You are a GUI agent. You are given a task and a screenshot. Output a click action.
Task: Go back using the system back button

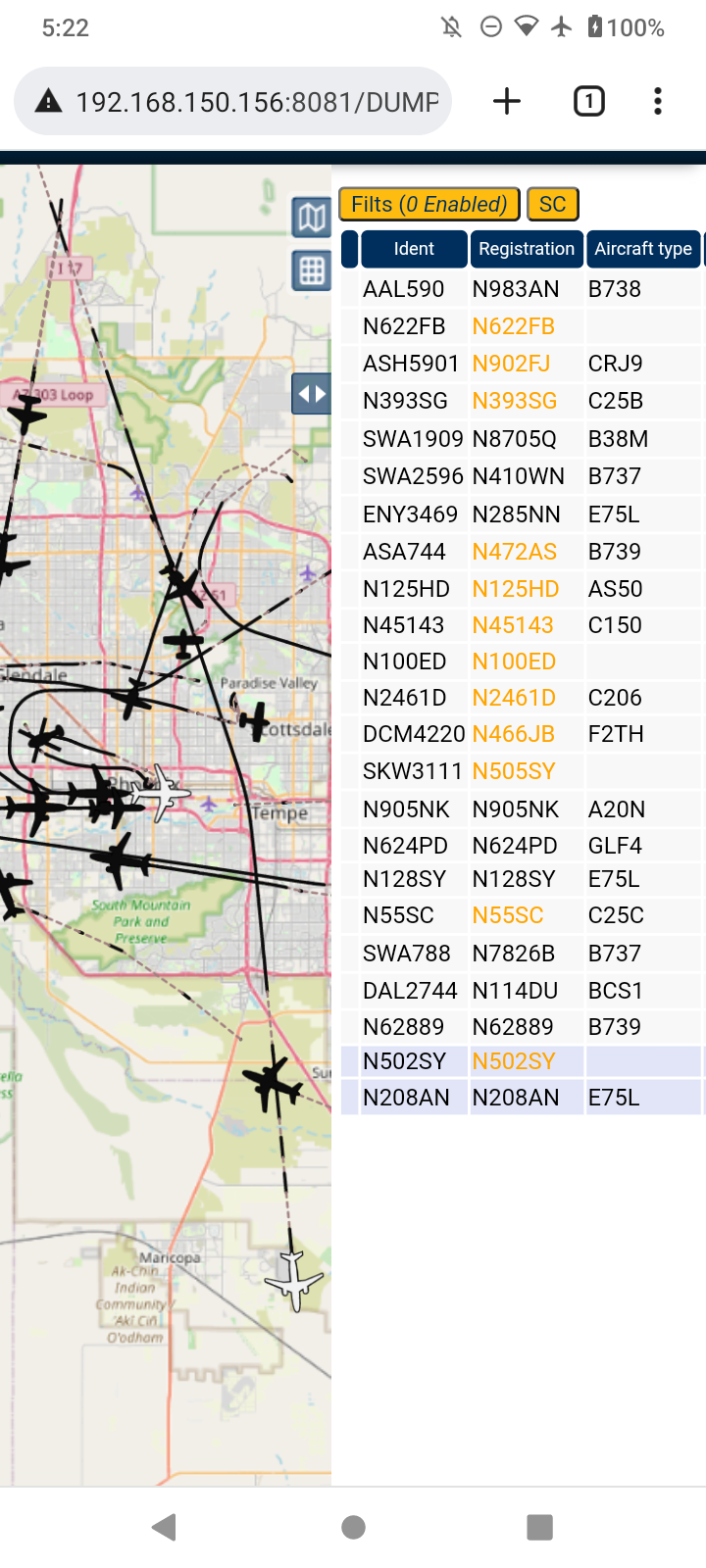point(165,1526)
